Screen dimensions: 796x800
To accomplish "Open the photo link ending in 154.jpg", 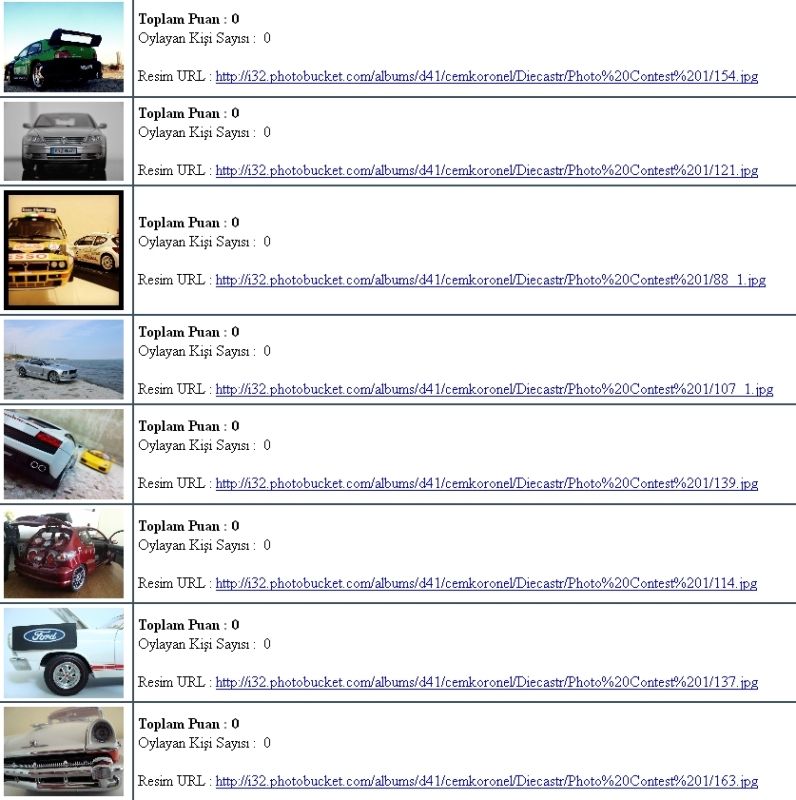I will point(486,76).
